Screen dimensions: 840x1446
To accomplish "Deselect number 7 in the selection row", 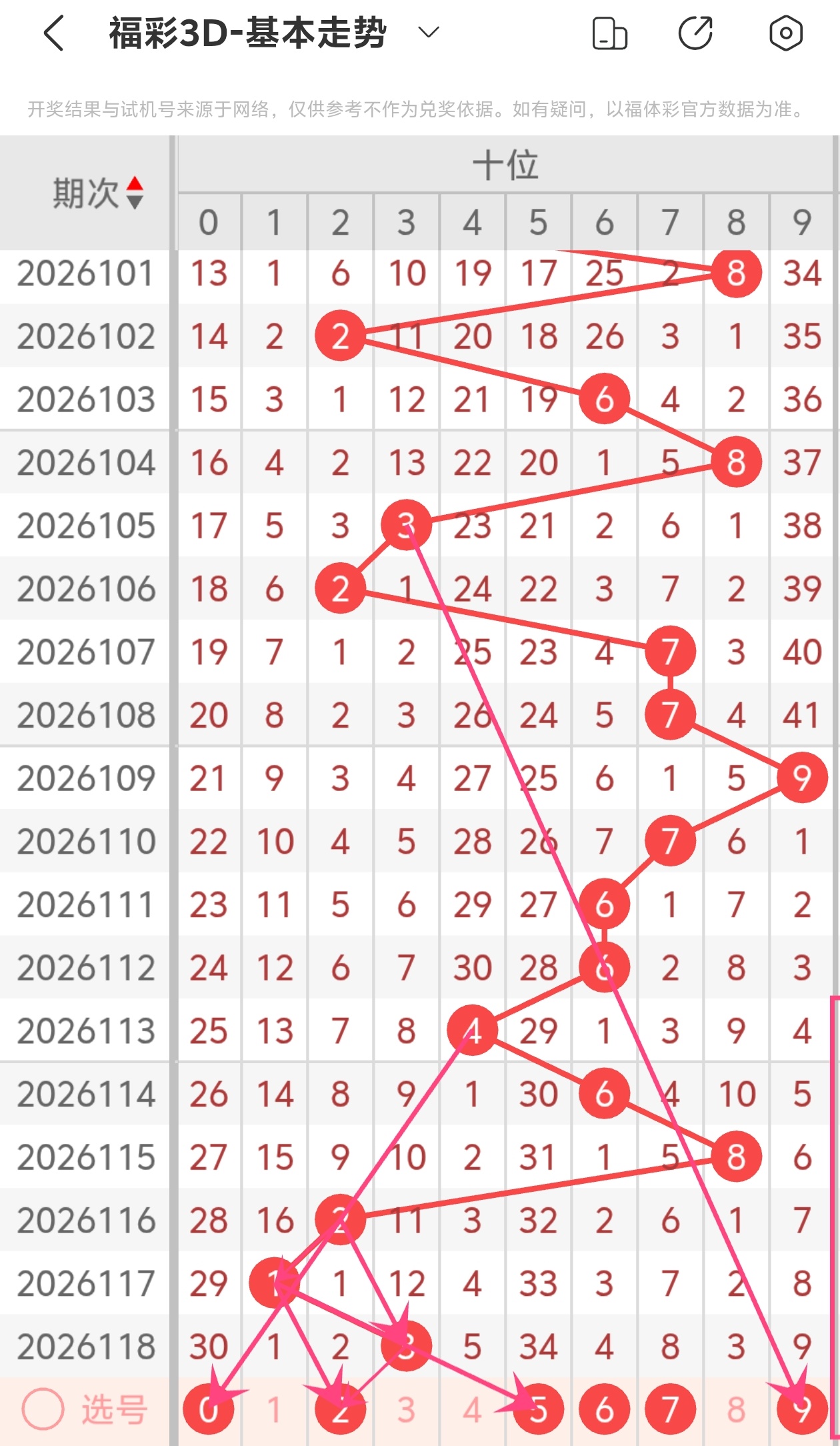I will coord(670,1409).
